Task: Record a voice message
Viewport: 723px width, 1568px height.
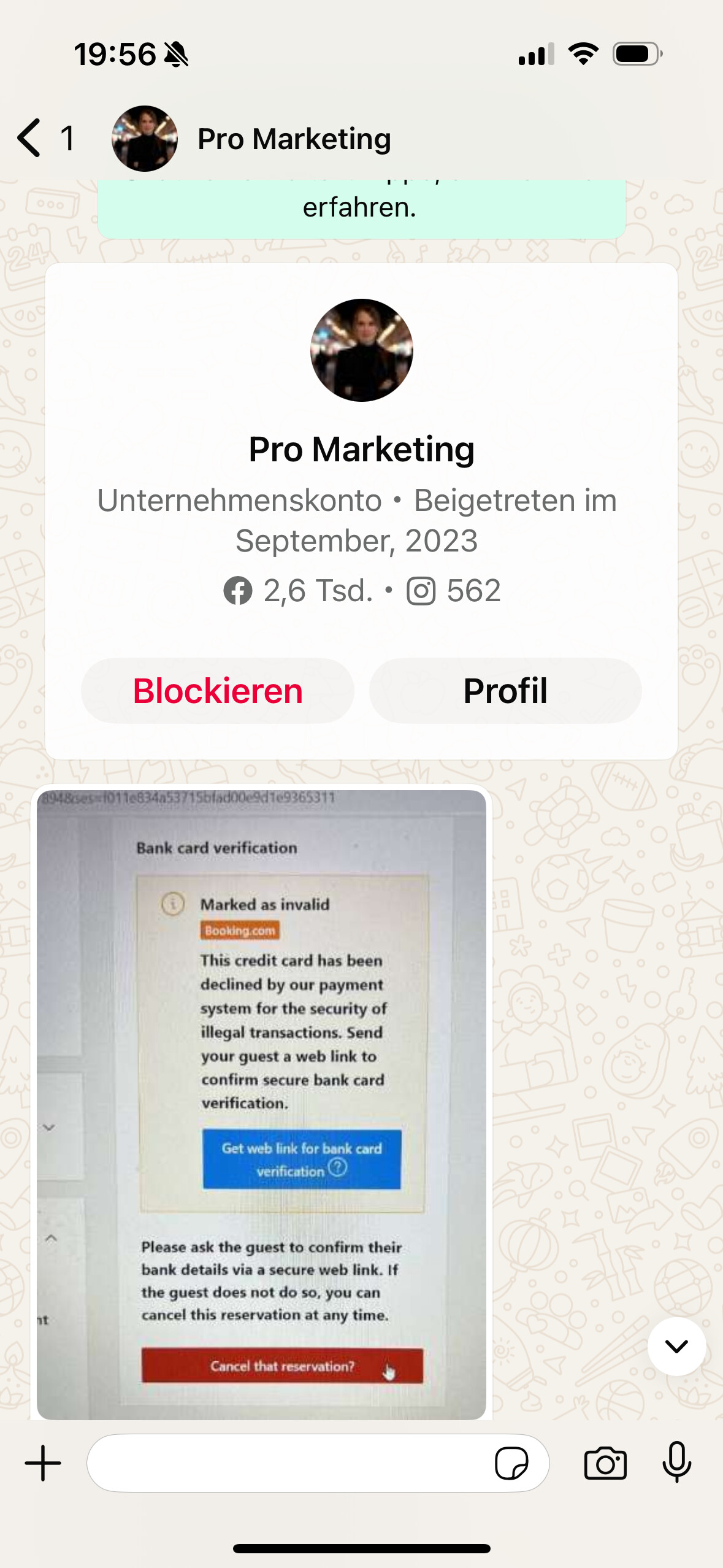Action: pos(677,1462)
